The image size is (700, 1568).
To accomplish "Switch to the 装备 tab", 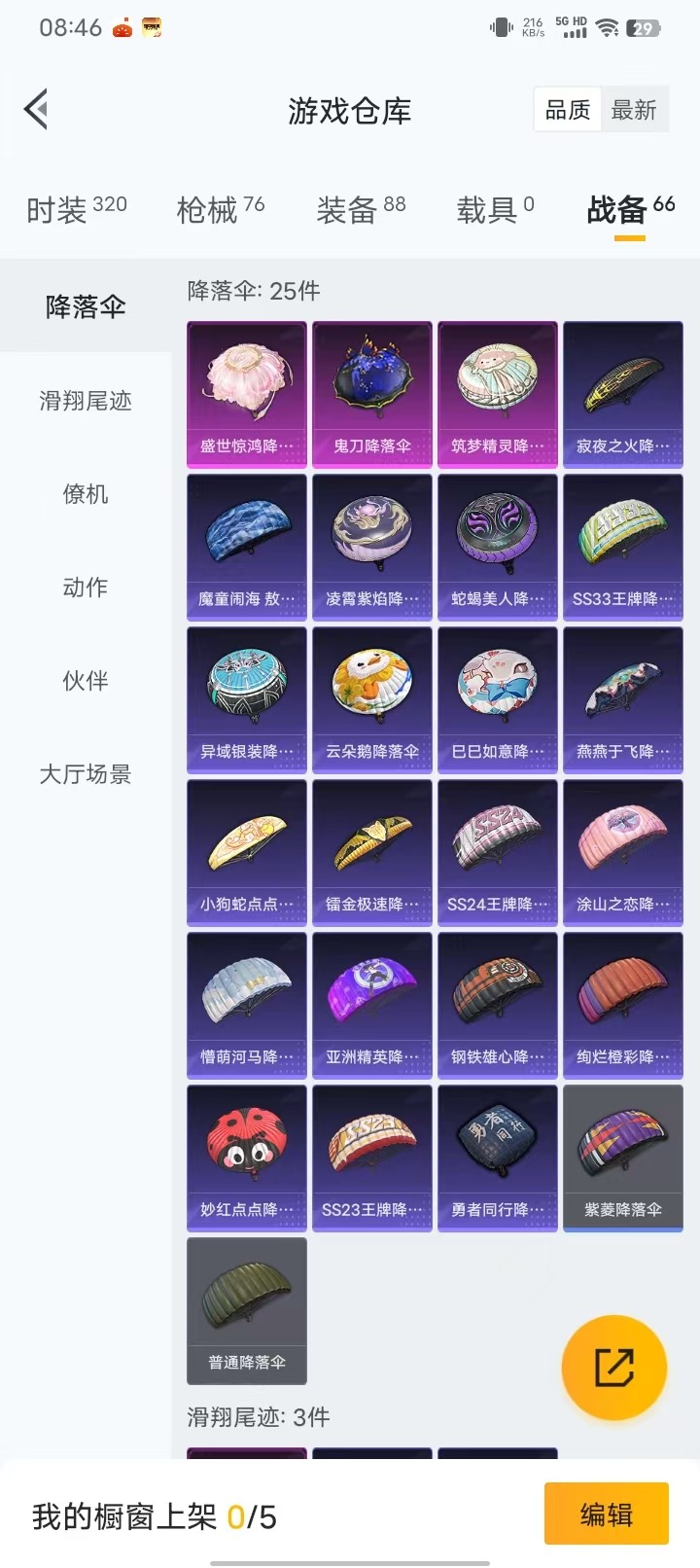I will [361, 209].
